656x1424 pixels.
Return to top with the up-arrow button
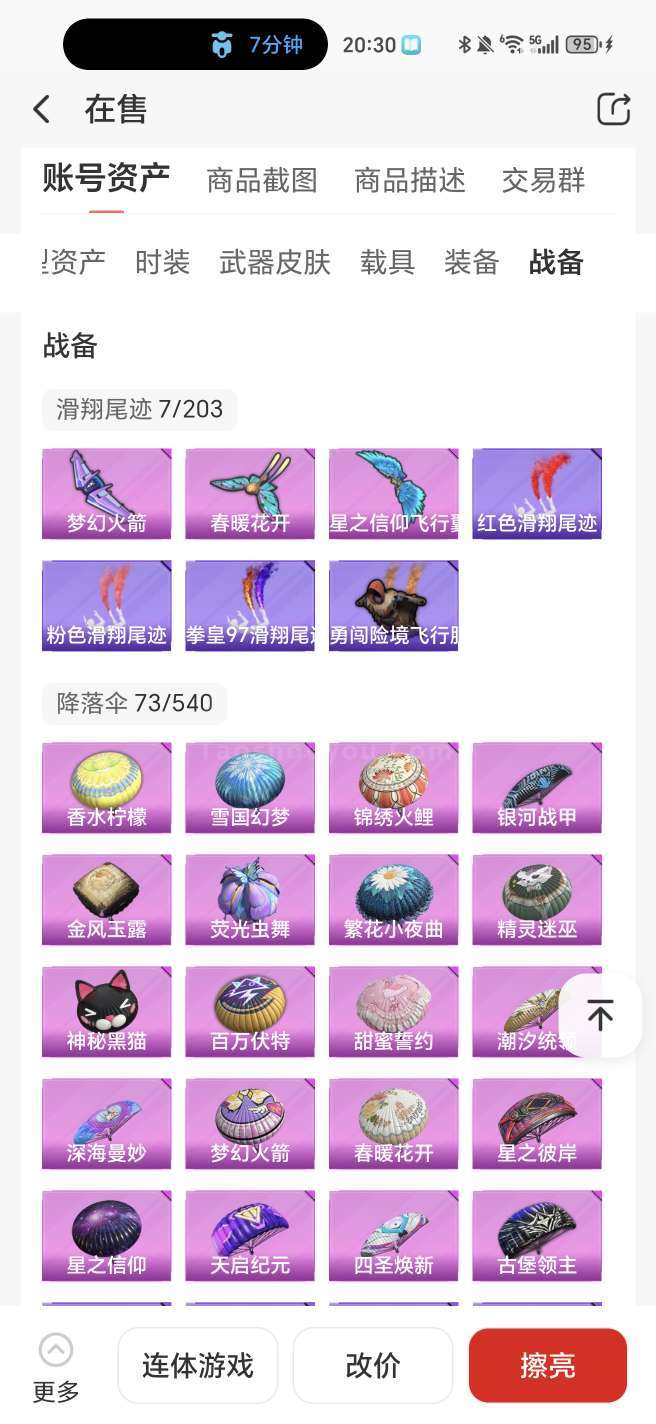[x=600, y=1015]
